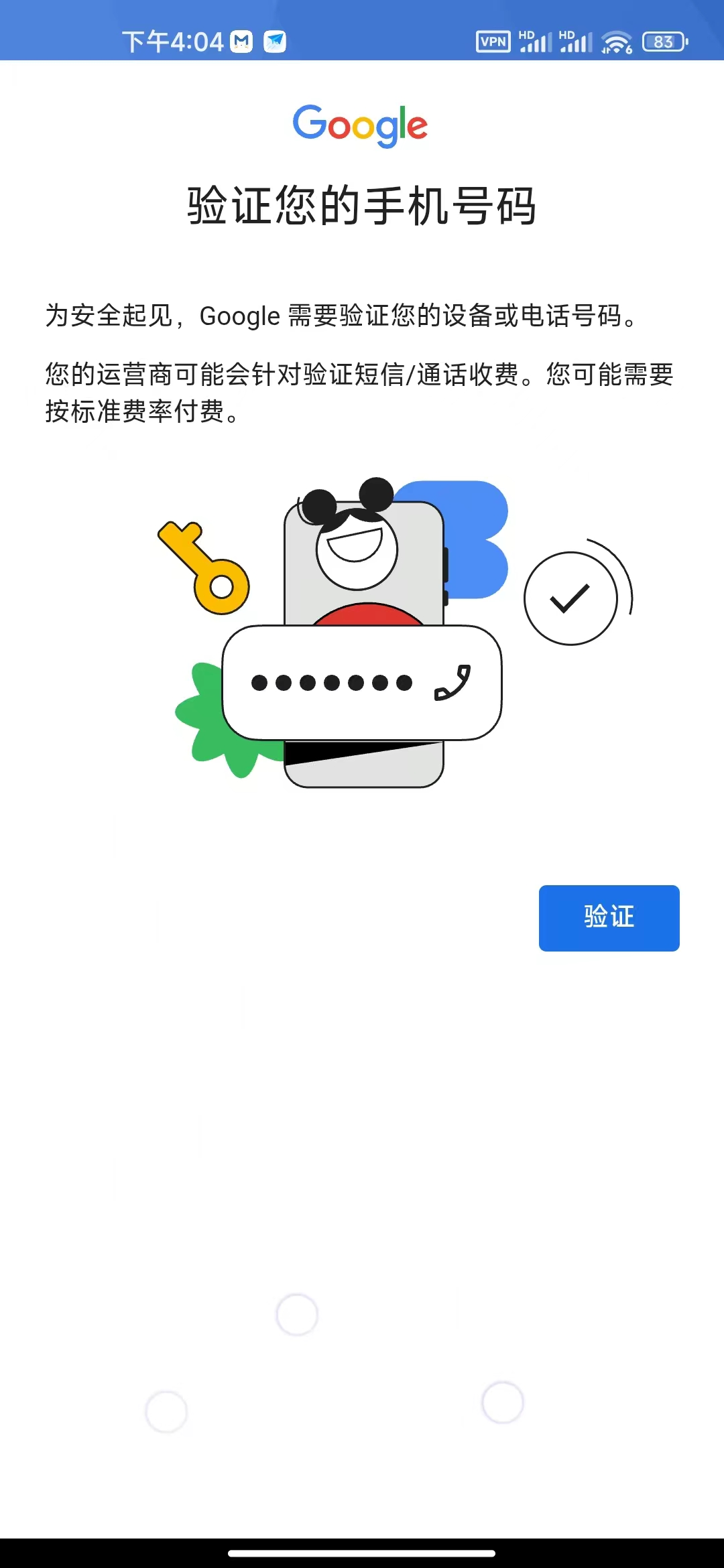This screenshot has width=724, height=1568.
Task: Tap the battery indicator showing 83
Action: [663, 42]
